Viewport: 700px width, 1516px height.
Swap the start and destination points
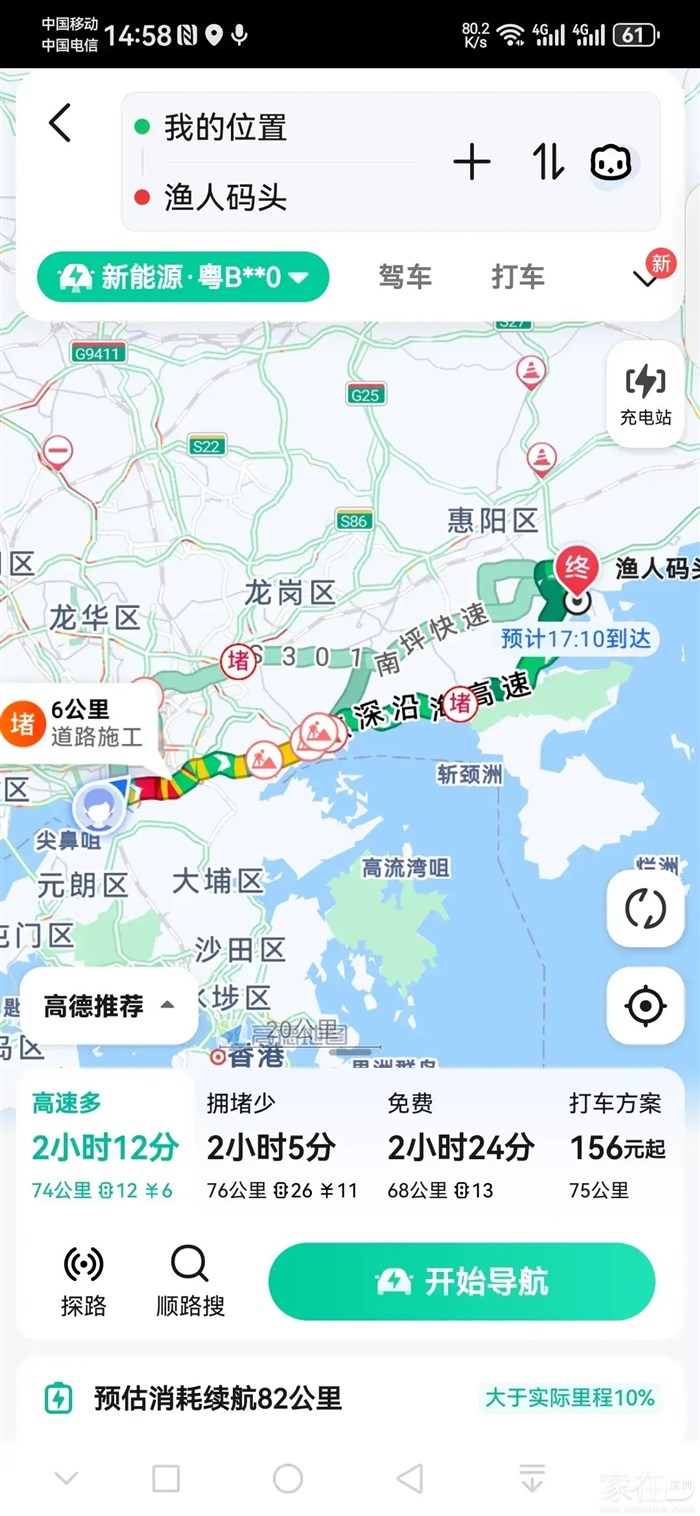pyautogui.click(x=548, y=162)
